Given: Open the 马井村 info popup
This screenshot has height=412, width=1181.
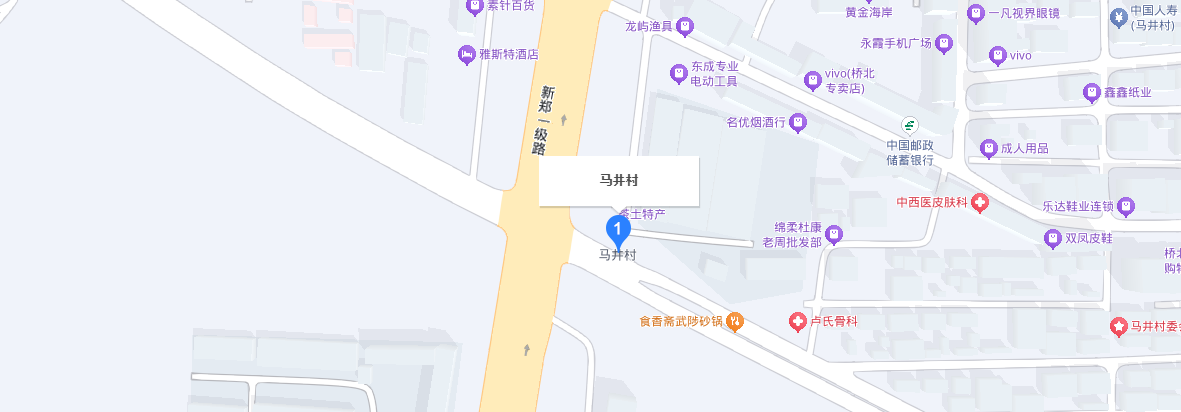Looking at the screenshot, I should (618, 181).
